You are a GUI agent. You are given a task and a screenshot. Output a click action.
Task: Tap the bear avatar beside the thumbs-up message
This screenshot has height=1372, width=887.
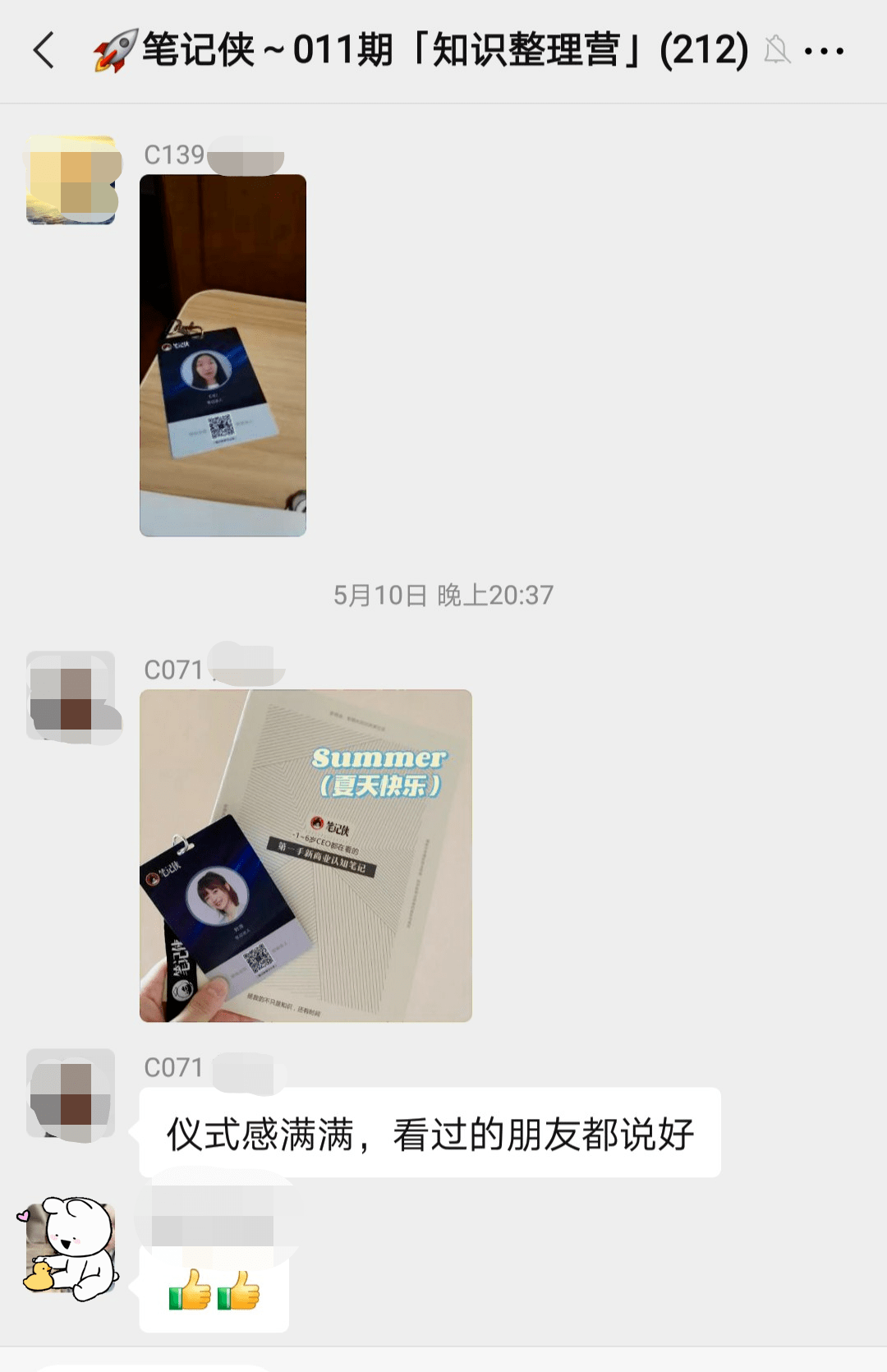pyautogui.click(x=69, y=1247)
